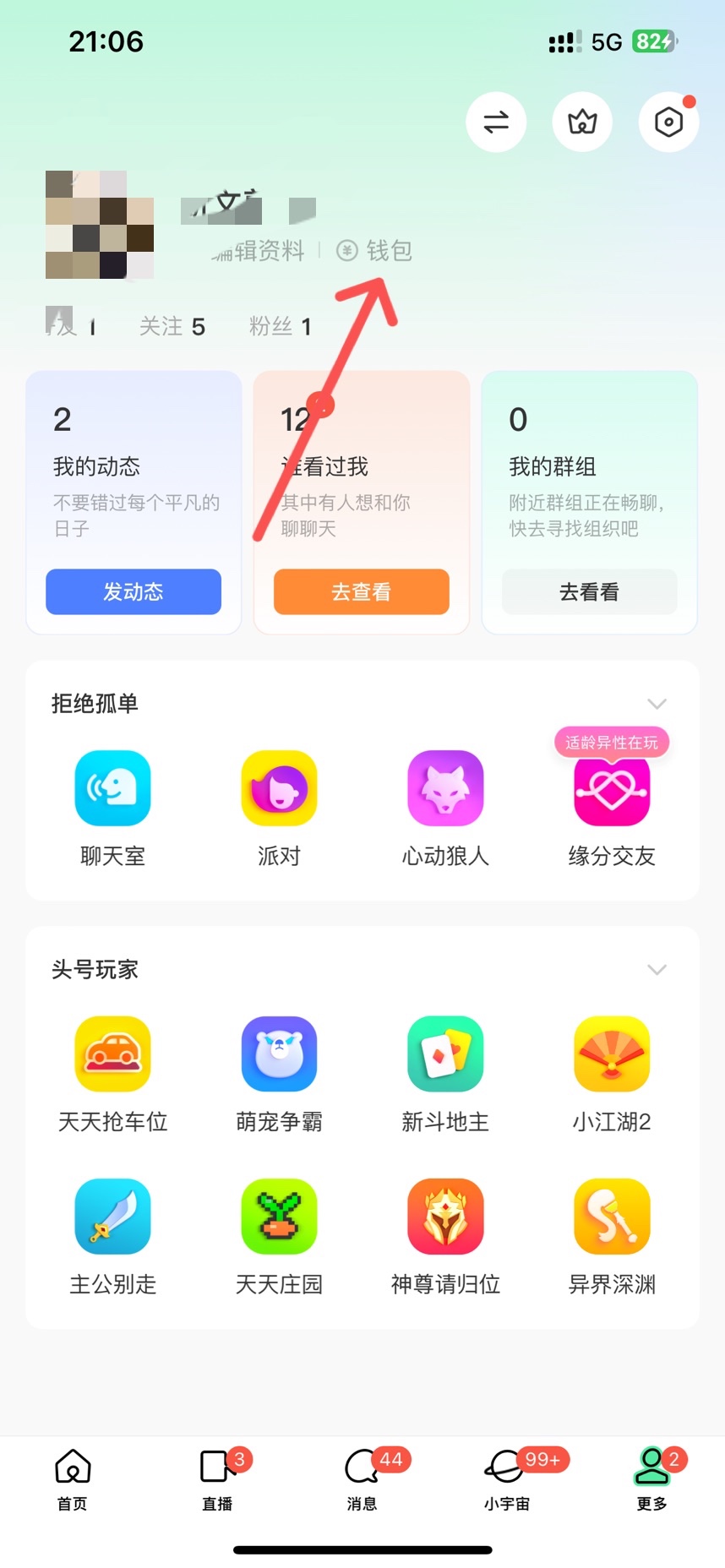
Task: Collapse the 头号玩家 section chevron
Action: coord(657,969)
